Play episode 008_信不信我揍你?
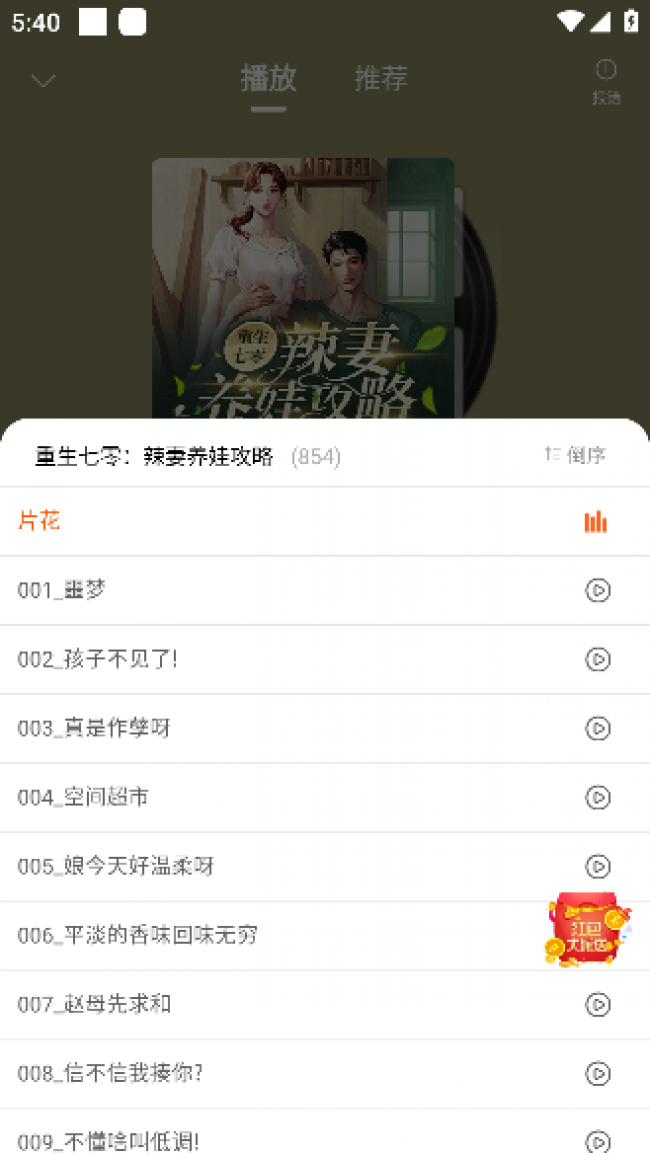Image resolution: width=650 pixels, height=1153 pixels. point(597,1073)
